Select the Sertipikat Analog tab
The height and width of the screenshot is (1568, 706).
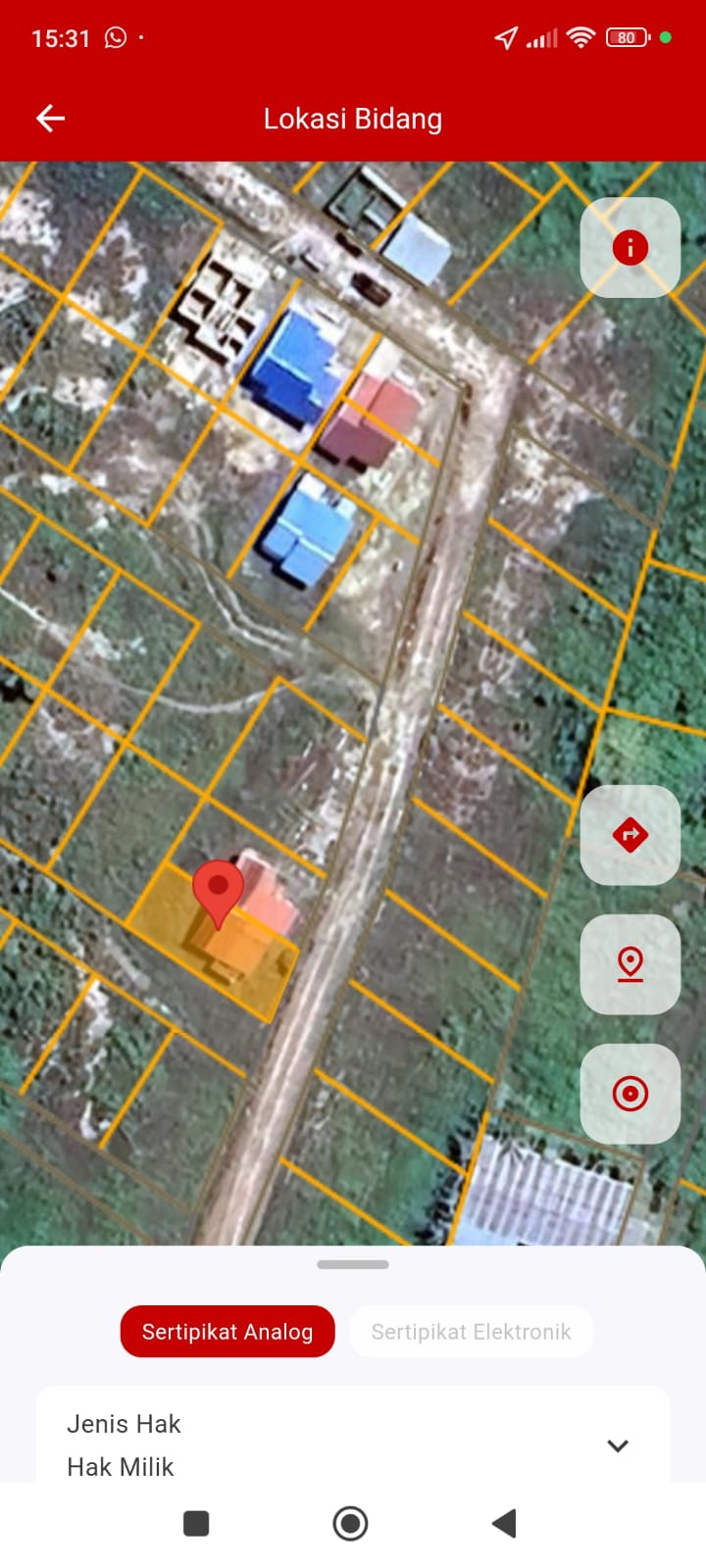(x=227, y=1332)
